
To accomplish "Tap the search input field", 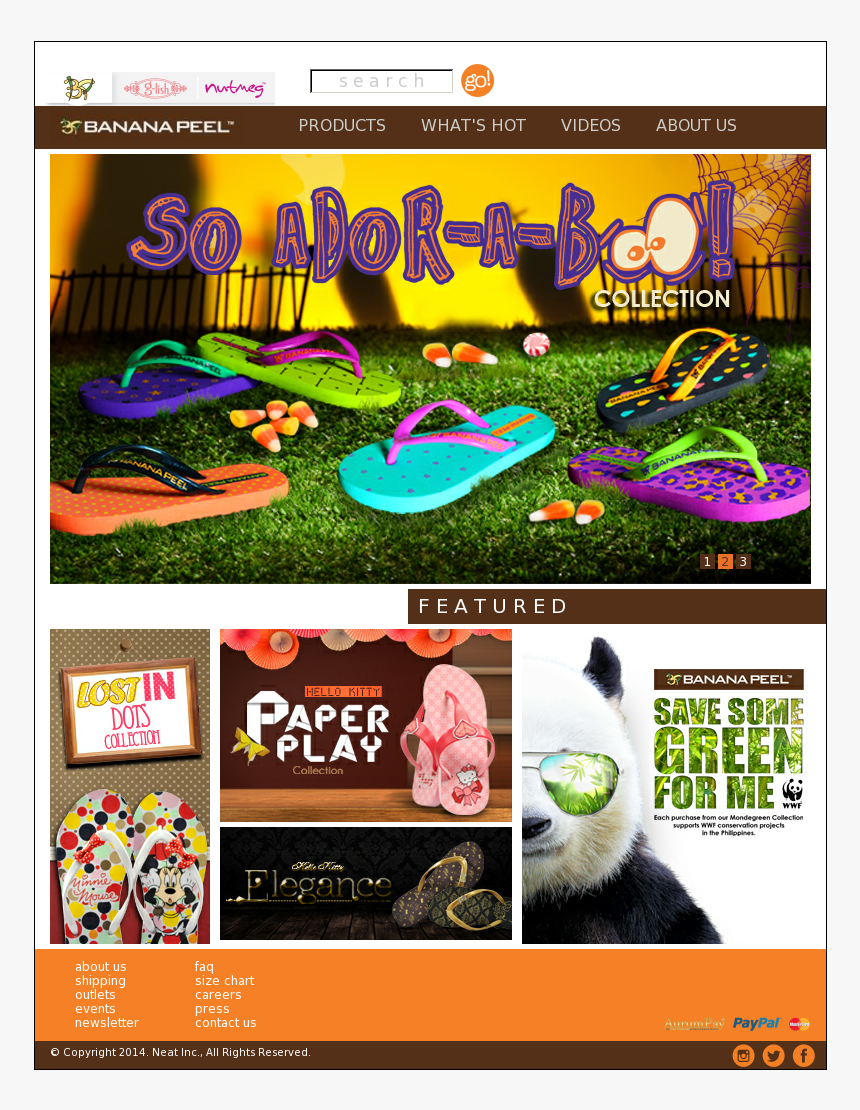I will [381, 81].
